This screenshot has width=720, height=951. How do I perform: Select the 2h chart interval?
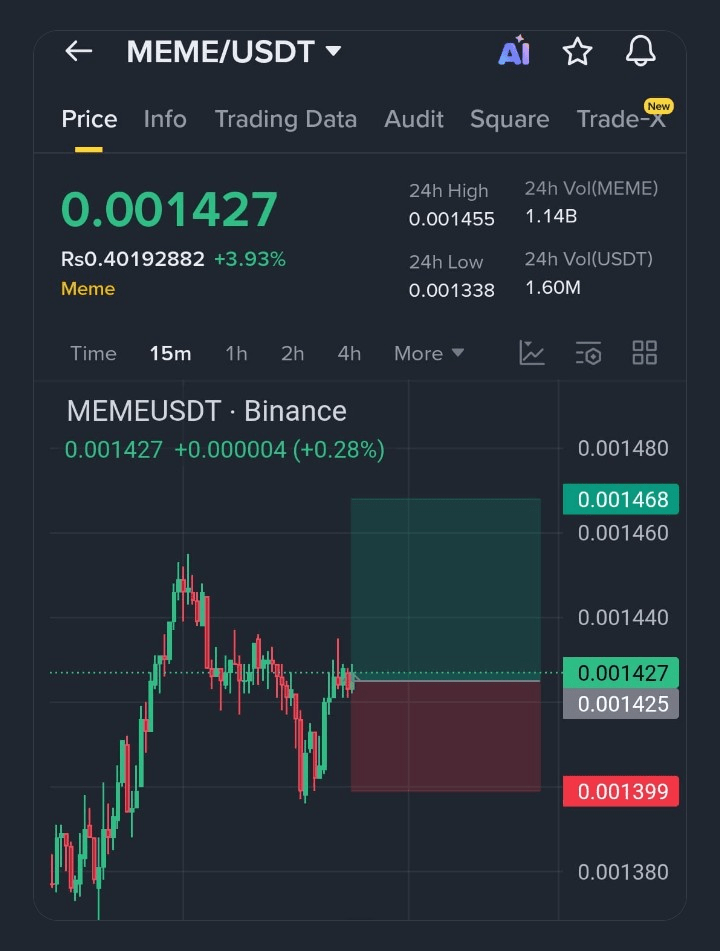(292, 353)
